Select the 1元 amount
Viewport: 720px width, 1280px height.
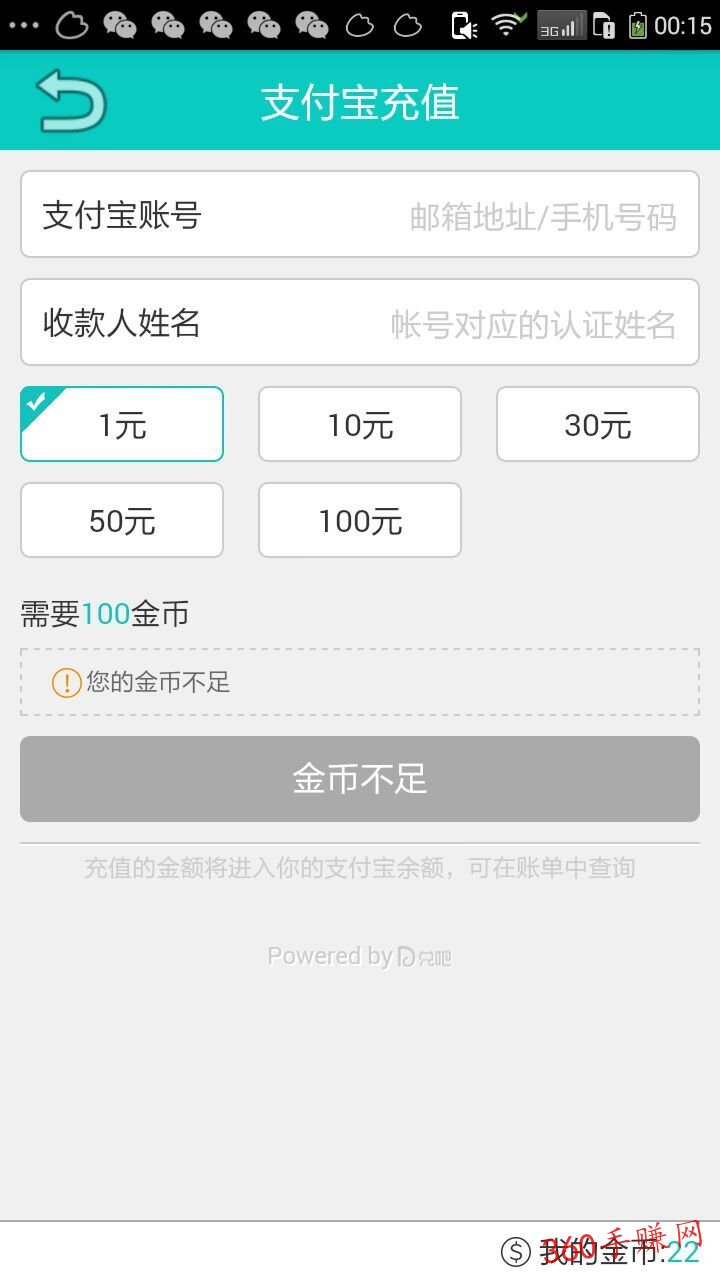[122, 424]
